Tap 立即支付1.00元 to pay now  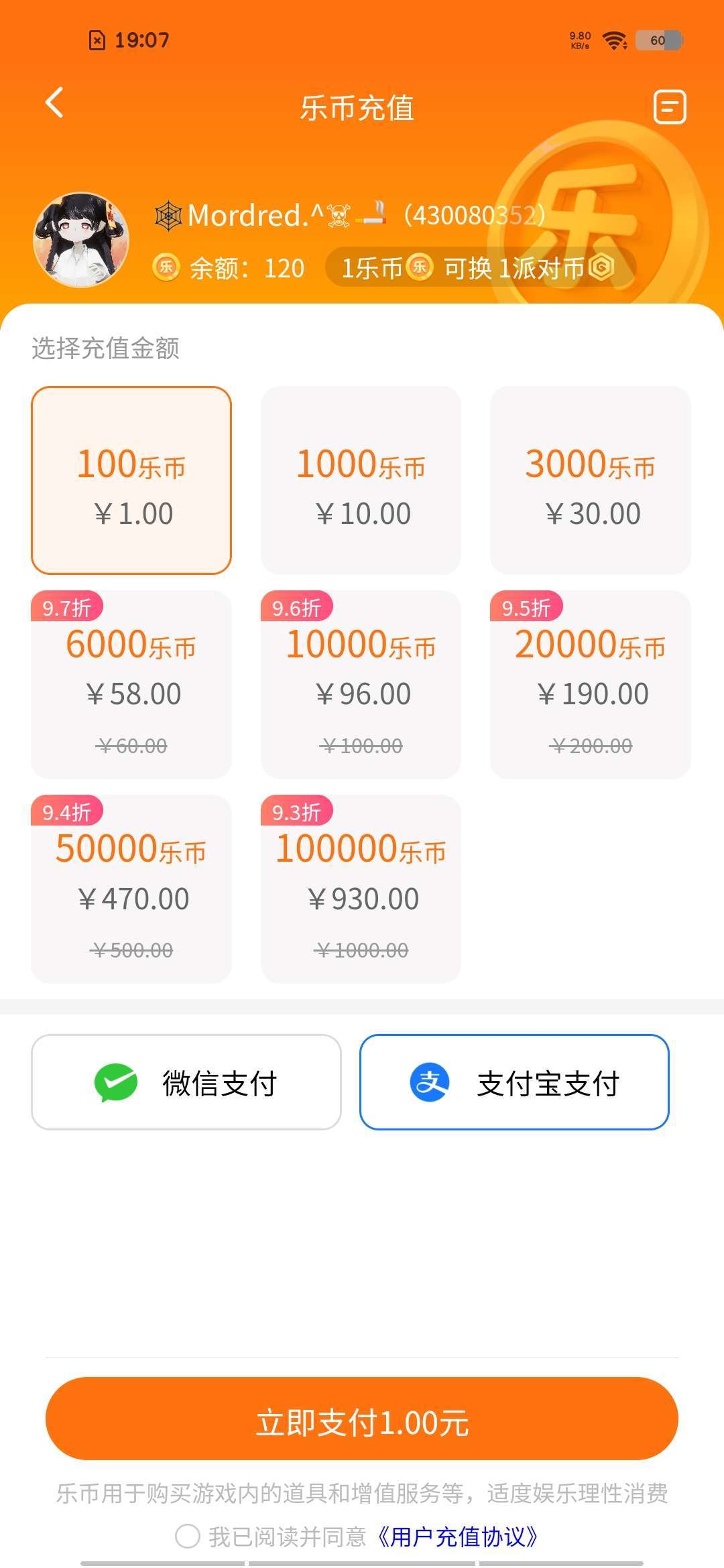click(362, 1419)
